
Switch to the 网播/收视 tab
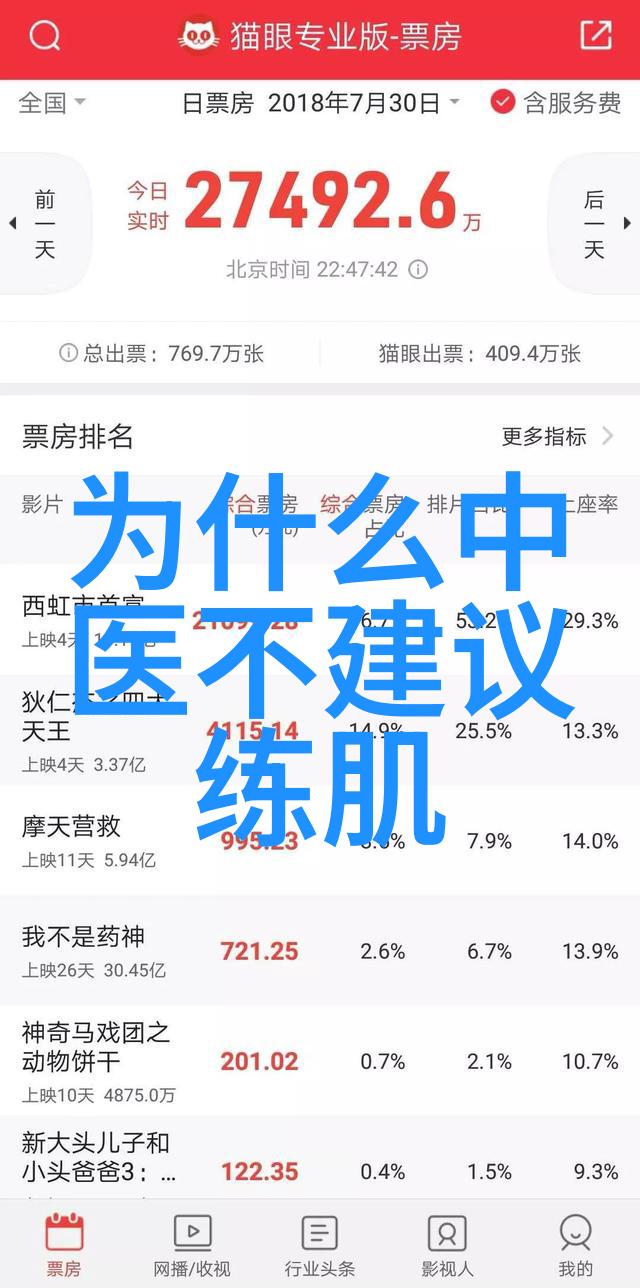[x=192, y=1244]
